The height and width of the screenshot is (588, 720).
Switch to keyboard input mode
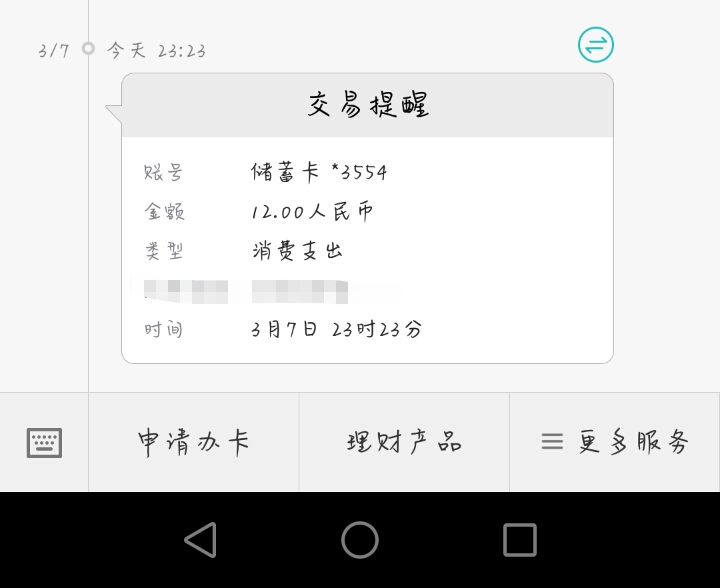pyautogui.click(x=44, y=442)
